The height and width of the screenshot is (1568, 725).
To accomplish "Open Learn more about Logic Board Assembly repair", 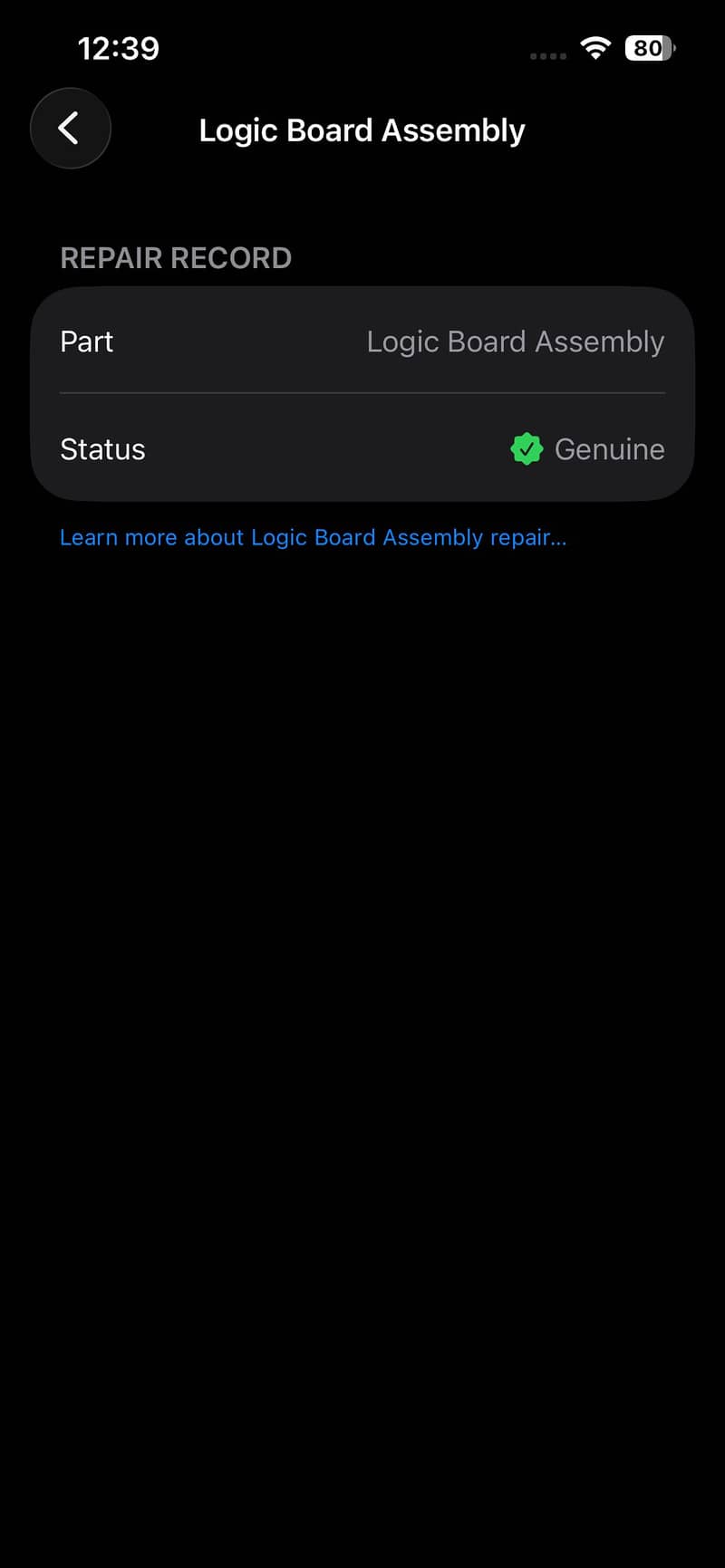I will coord(313,537).
